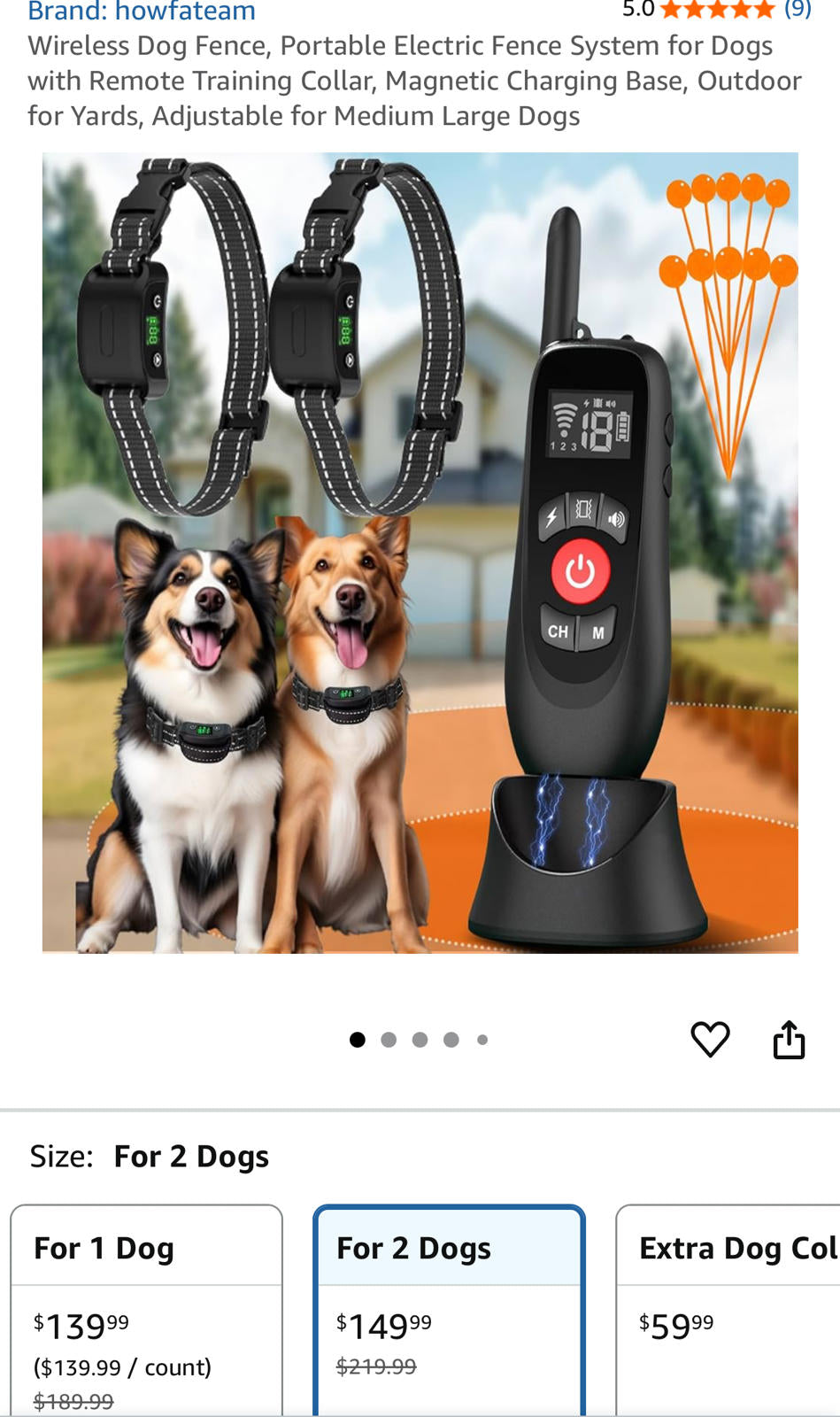This screenshot has width=840, height=1417.
Task: Click the wireless dog fence product title
Action: (x=416, y=80)
